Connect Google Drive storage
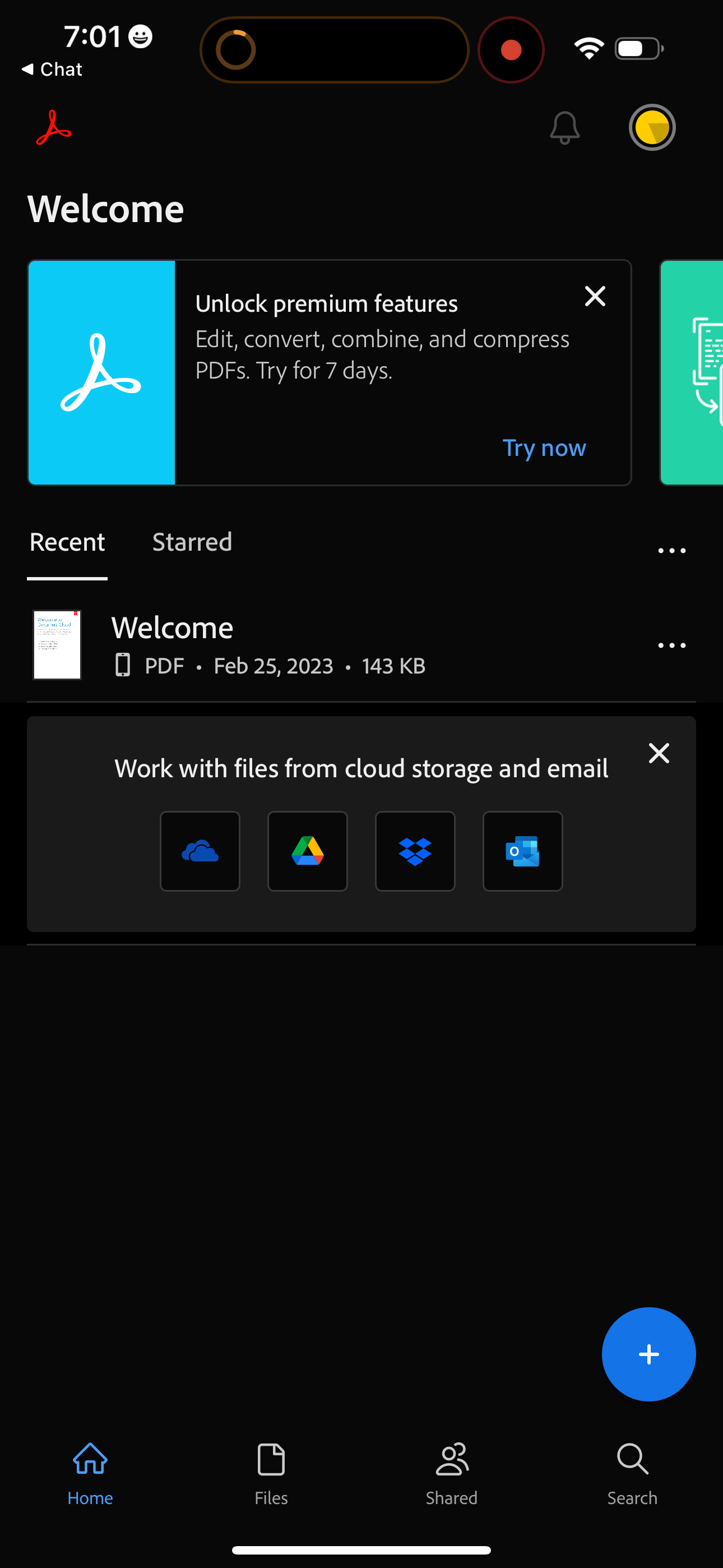Viewport: 723px width, 1568px height. click(x=307, y=851)
